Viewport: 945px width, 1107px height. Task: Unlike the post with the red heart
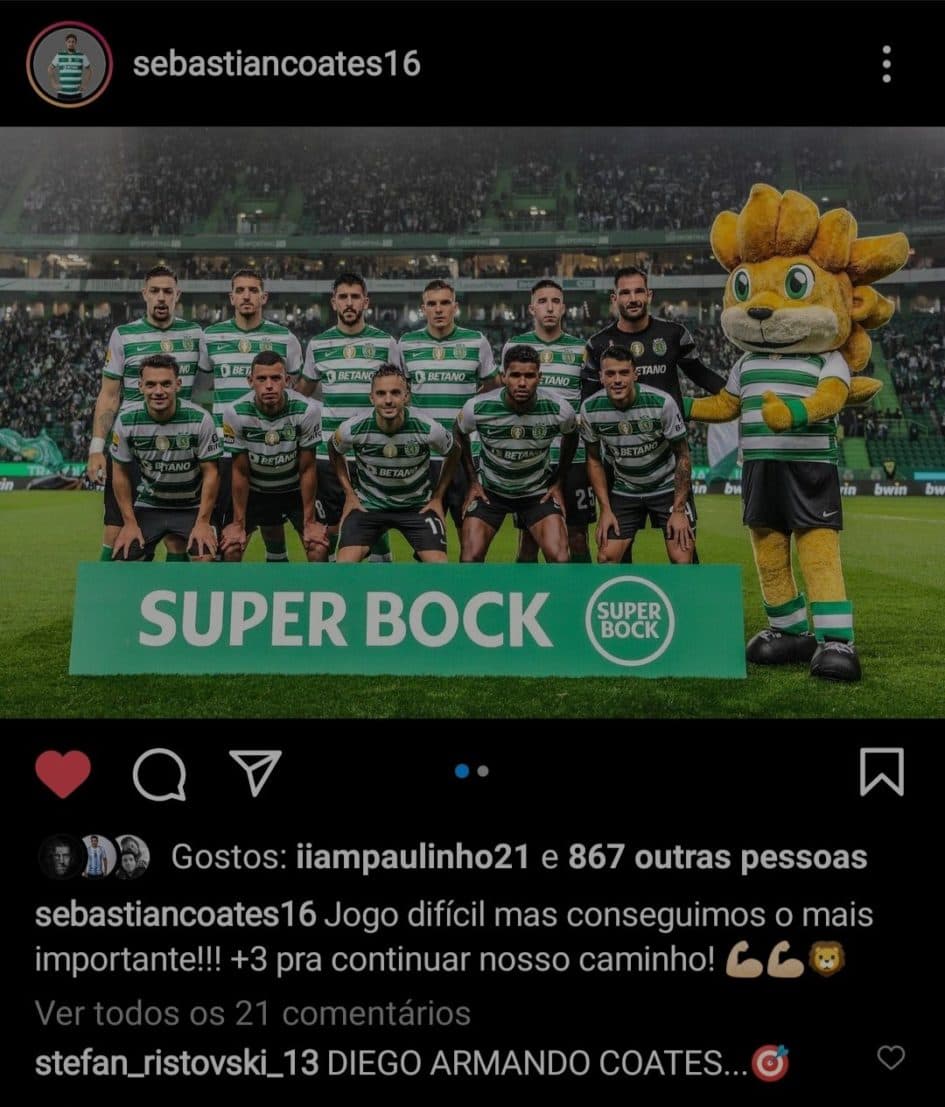(63, 773)
